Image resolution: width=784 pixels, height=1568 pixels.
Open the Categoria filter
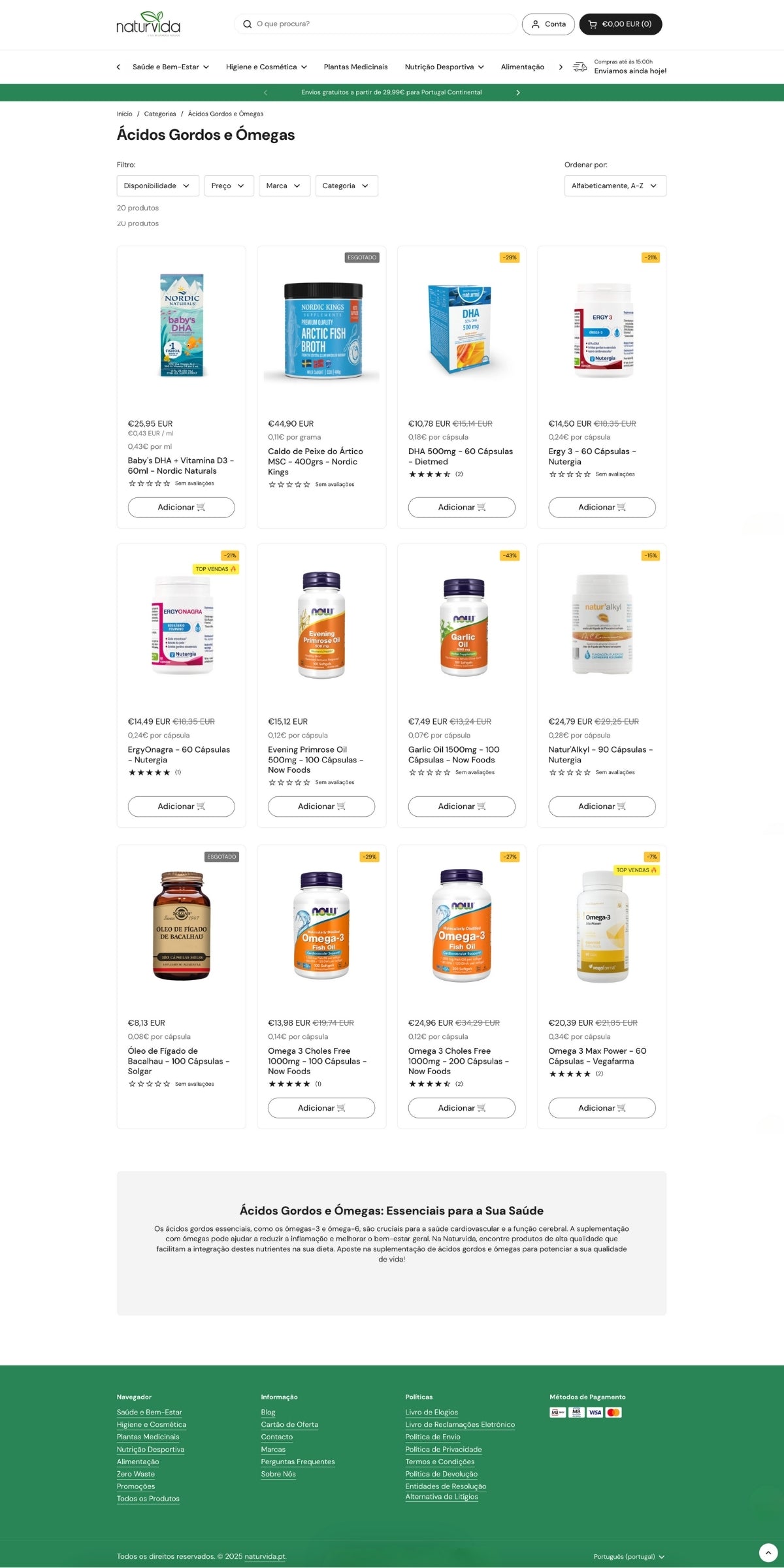pos(346,186)
